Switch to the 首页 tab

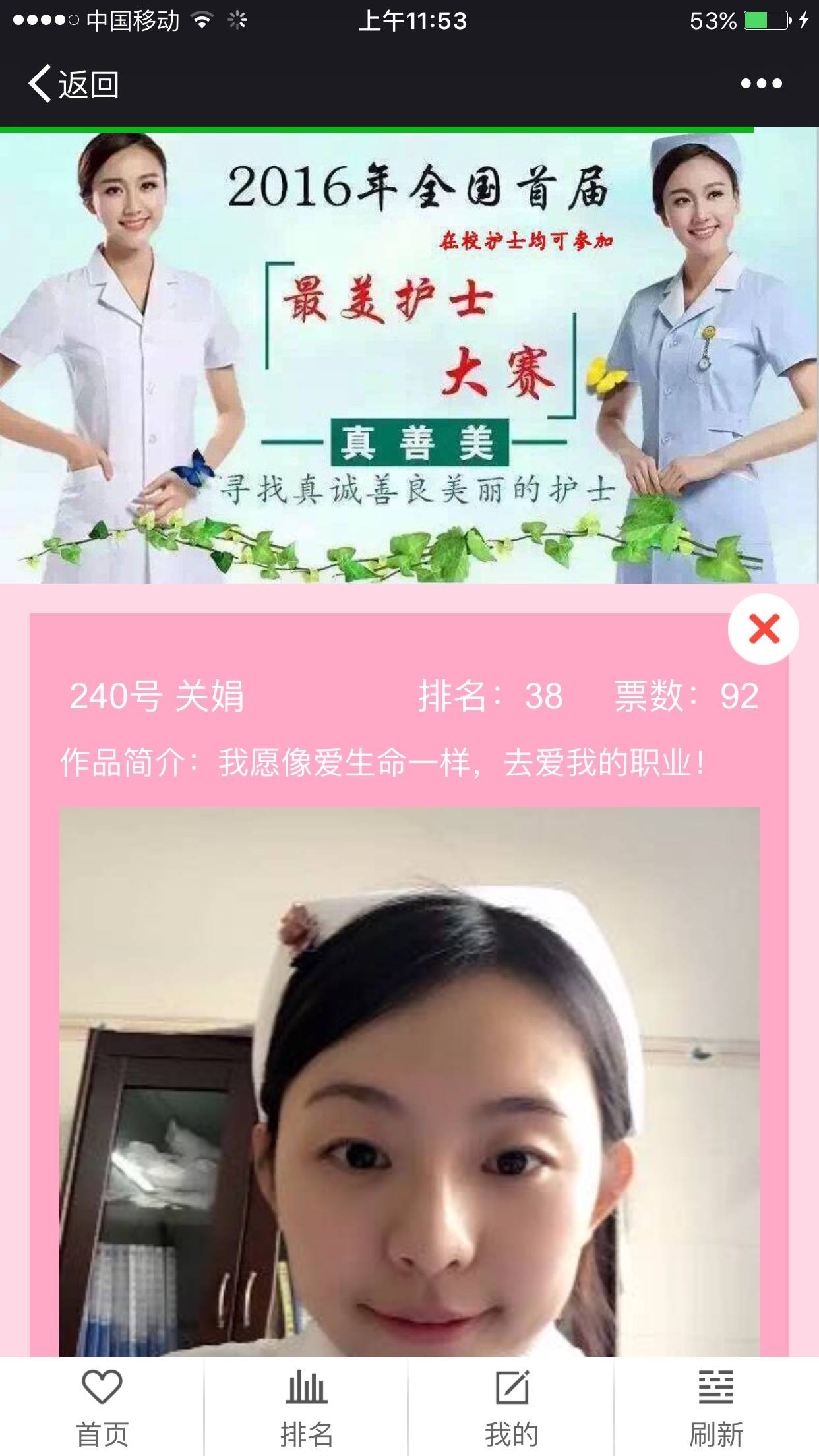(x=102, y=1407)
